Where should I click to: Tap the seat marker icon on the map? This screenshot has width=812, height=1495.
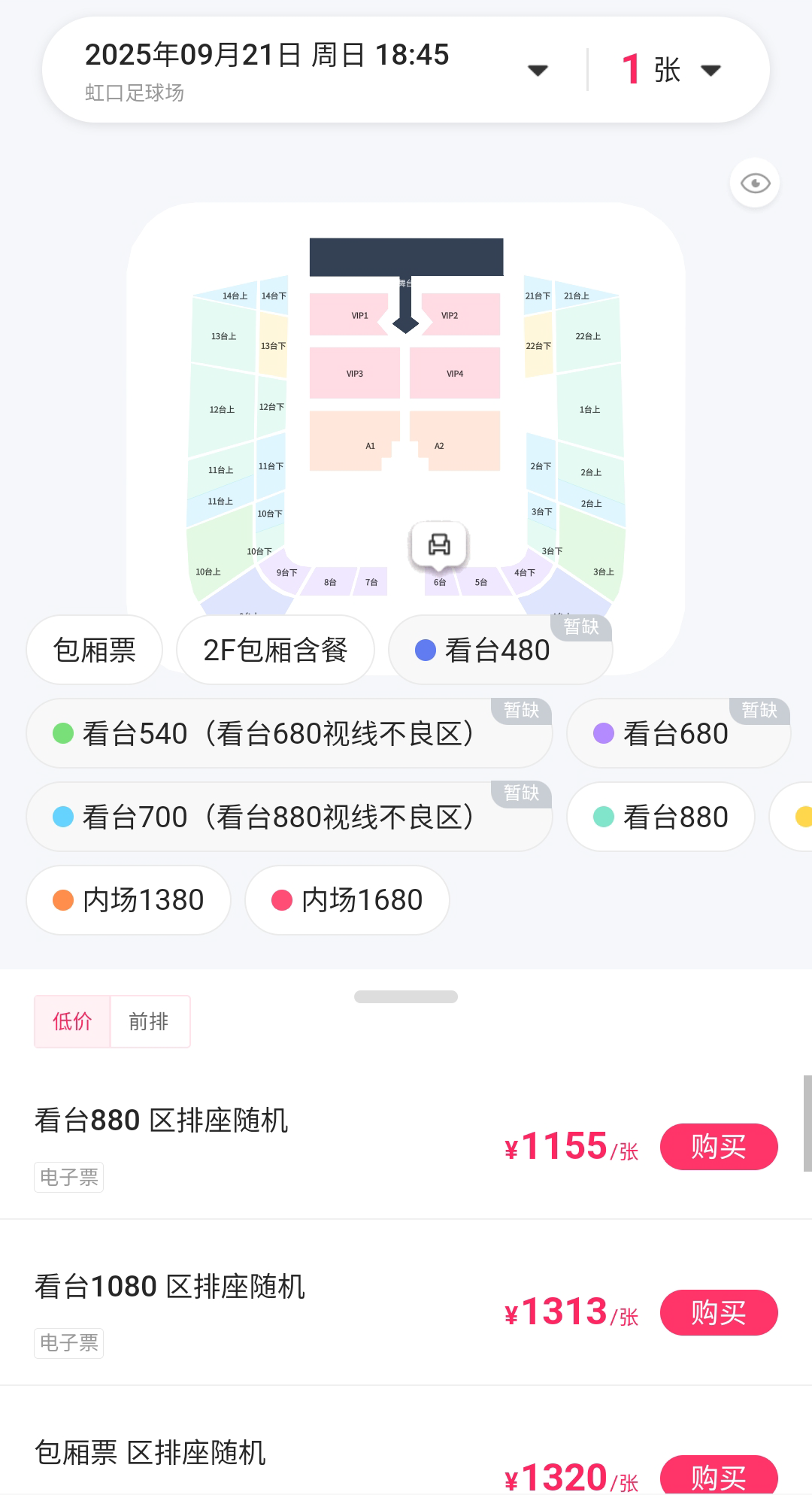439,544
